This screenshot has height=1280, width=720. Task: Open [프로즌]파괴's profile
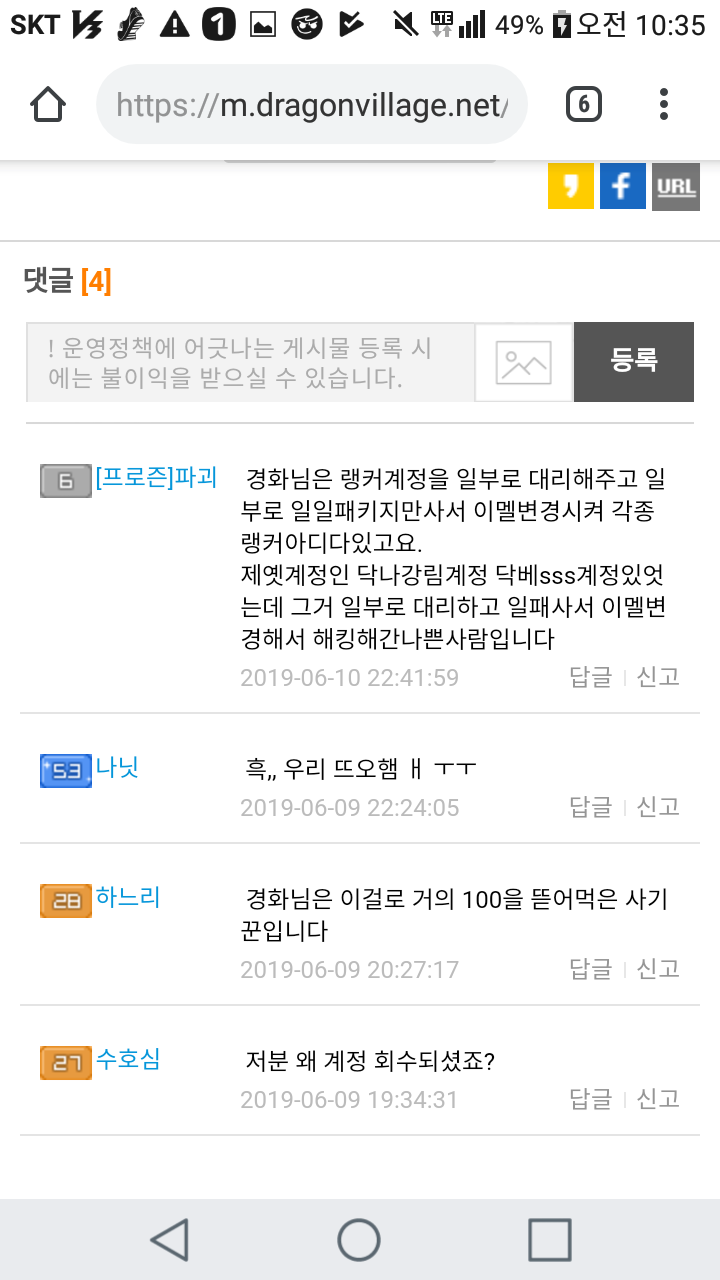coord(156,477)
